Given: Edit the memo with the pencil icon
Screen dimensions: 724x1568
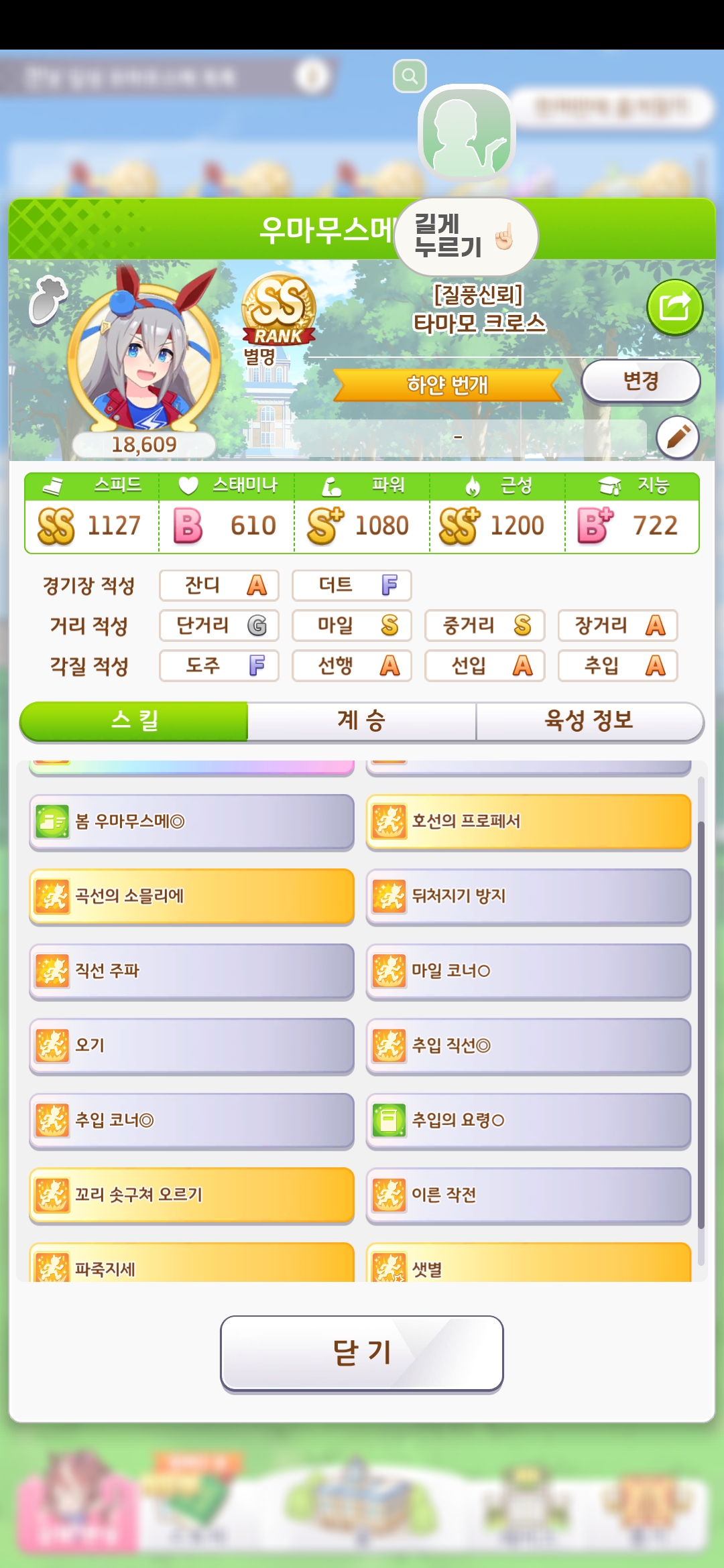Looking at the screenshot, I should 678,437.
